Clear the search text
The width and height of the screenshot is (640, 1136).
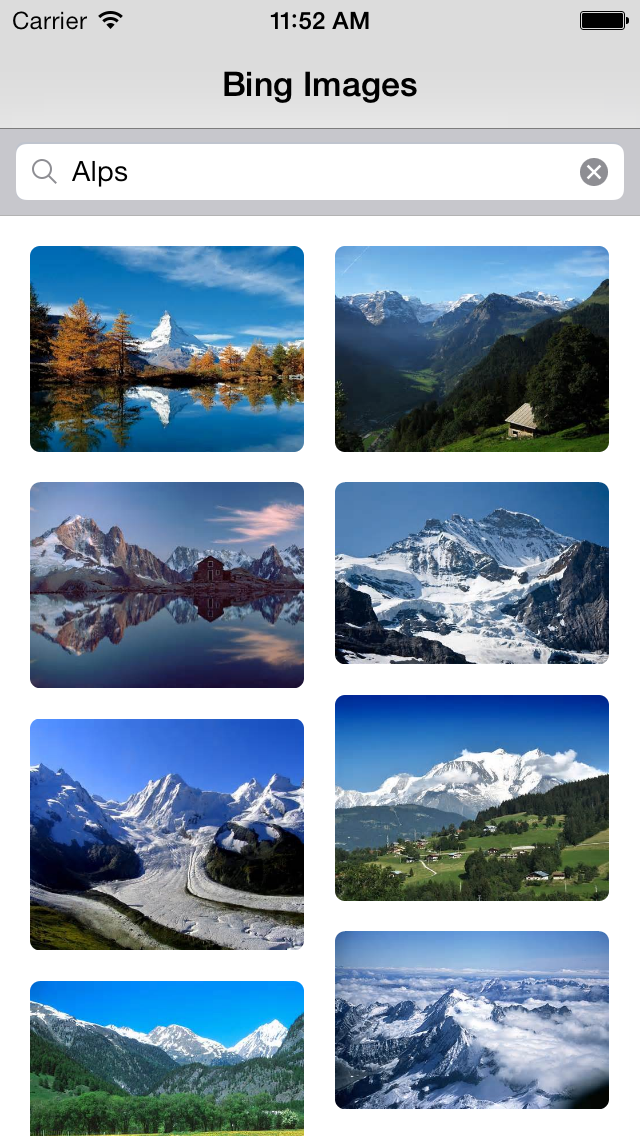click(594, 172)
